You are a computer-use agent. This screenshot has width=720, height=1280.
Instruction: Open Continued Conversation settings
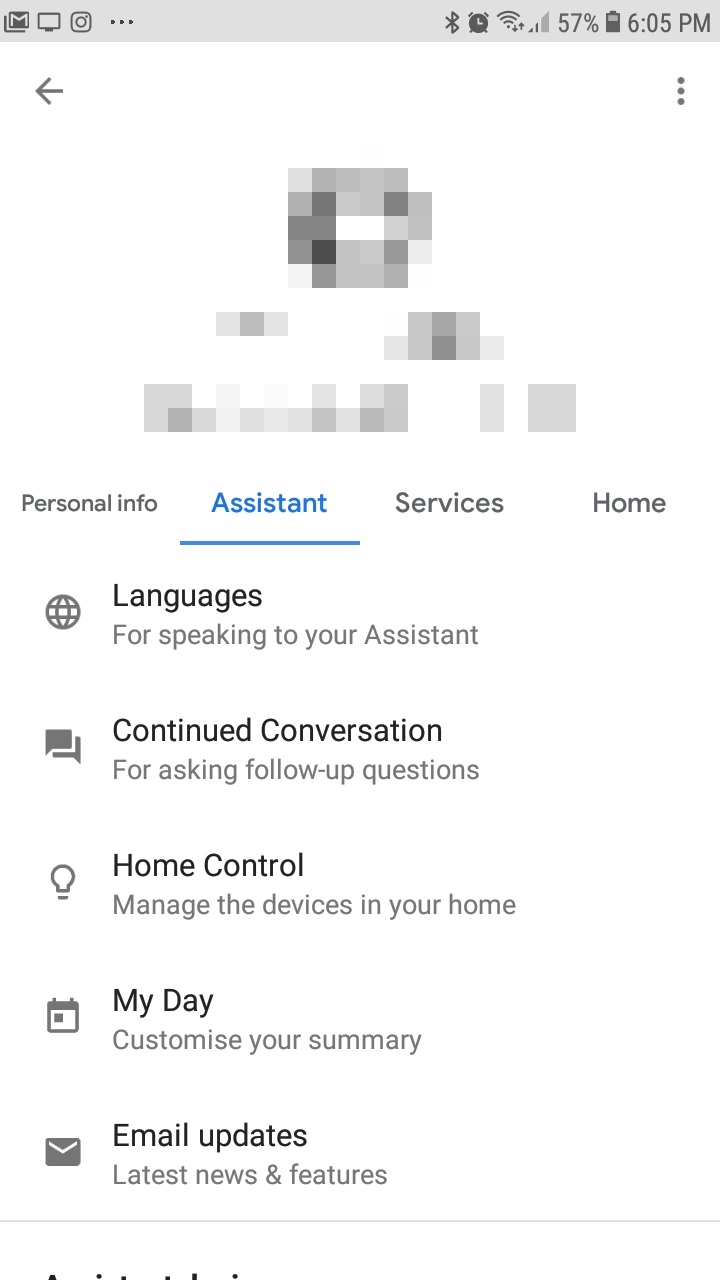295,749
